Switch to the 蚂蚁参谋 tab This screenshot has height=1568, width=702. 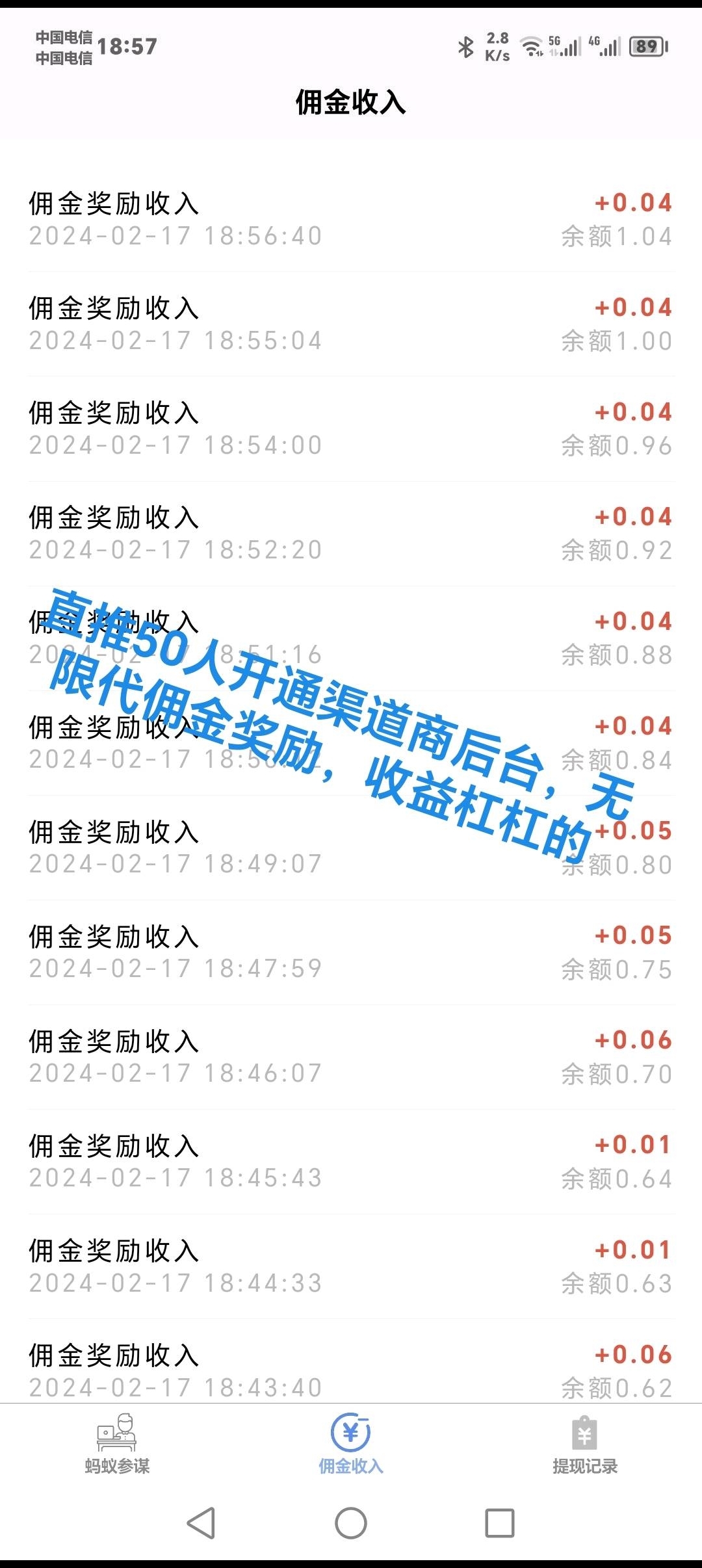tap(117, 1444)
